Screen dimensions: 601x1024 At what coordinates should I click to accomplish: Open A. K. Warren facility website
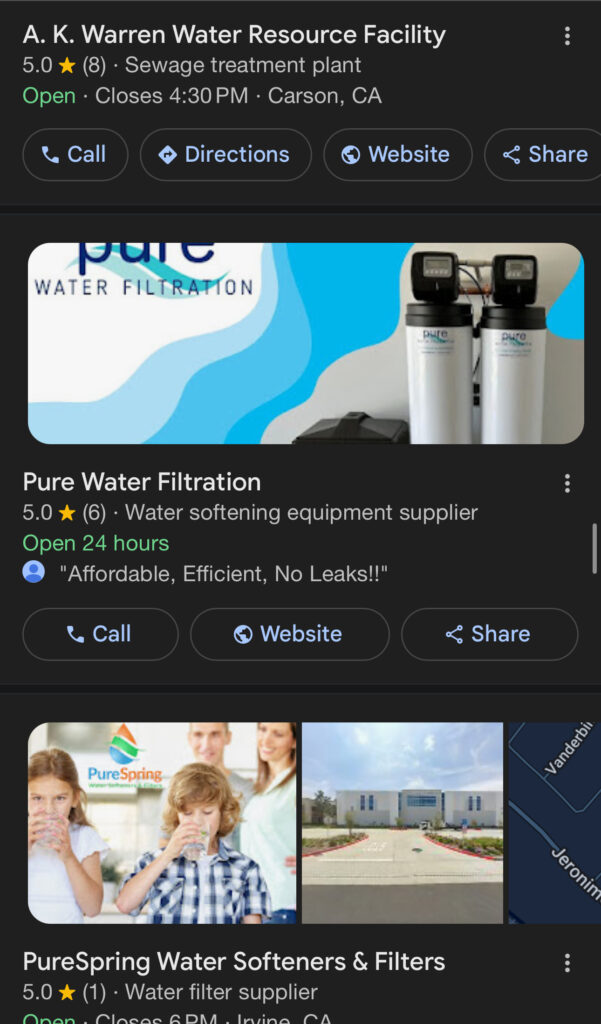click(x=397, y=155)
